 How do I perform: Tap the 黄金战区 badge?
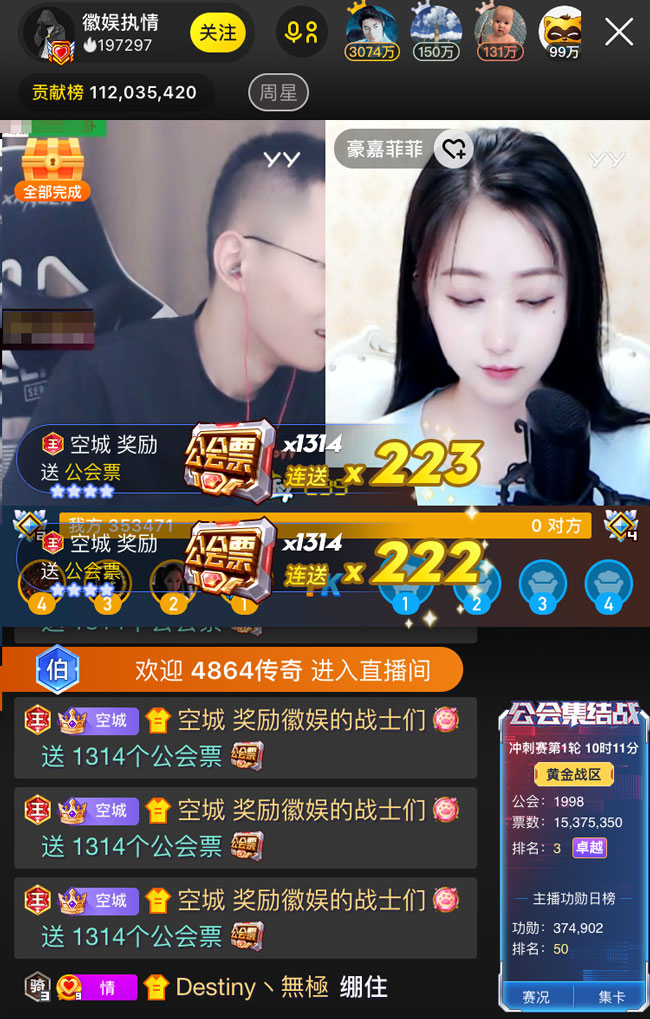(x=573, y=774)
